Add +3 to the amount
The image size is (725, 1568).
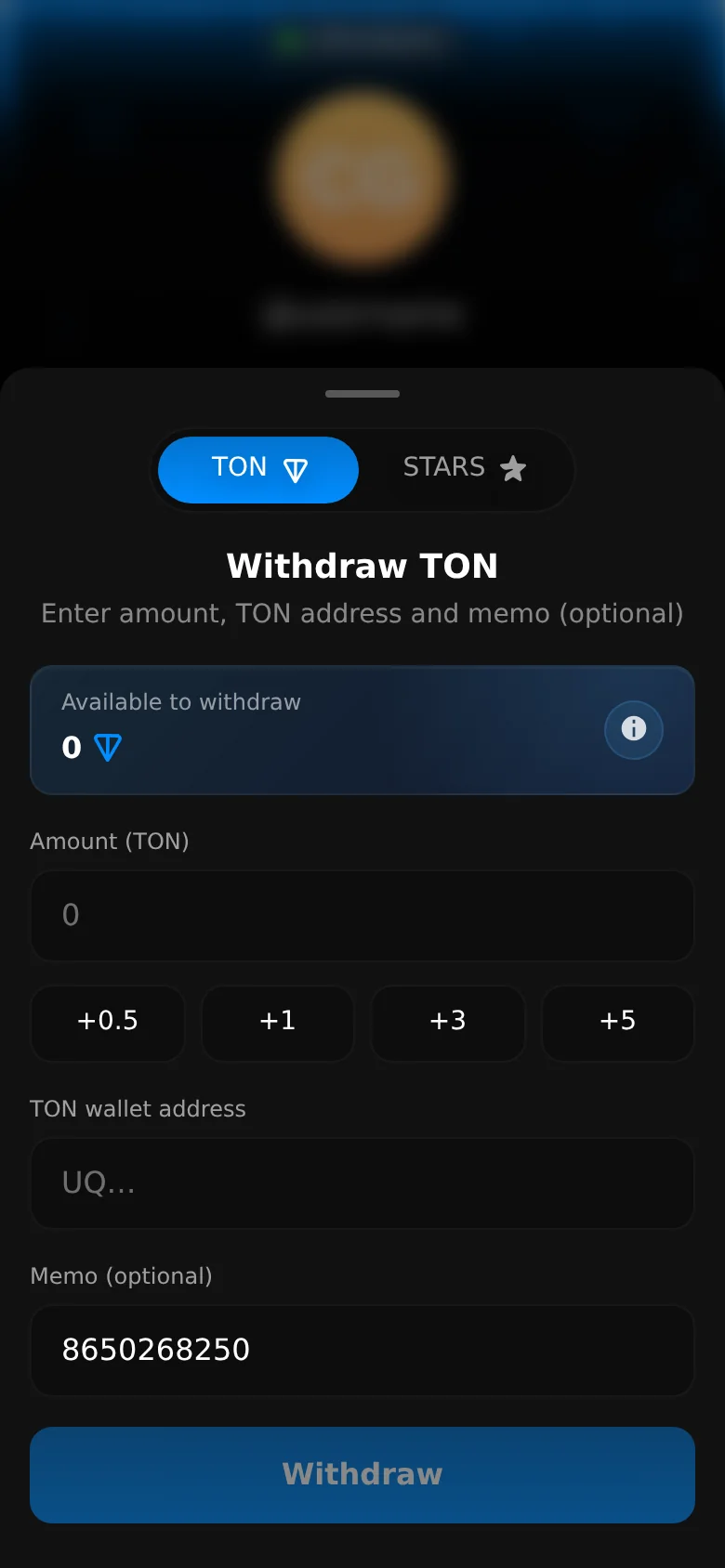448,1023
